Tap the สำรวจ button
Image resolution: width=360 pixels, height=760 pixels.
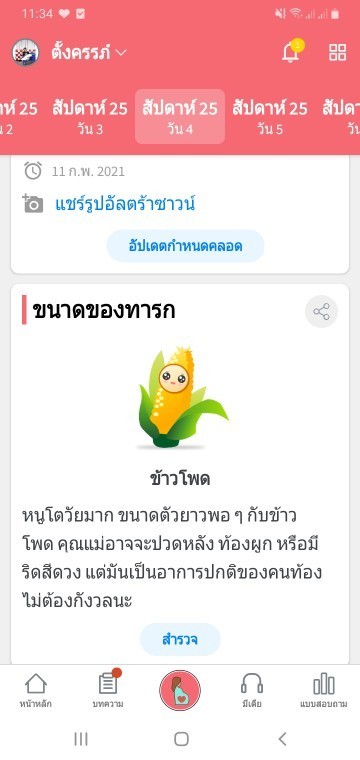point(180,639)
